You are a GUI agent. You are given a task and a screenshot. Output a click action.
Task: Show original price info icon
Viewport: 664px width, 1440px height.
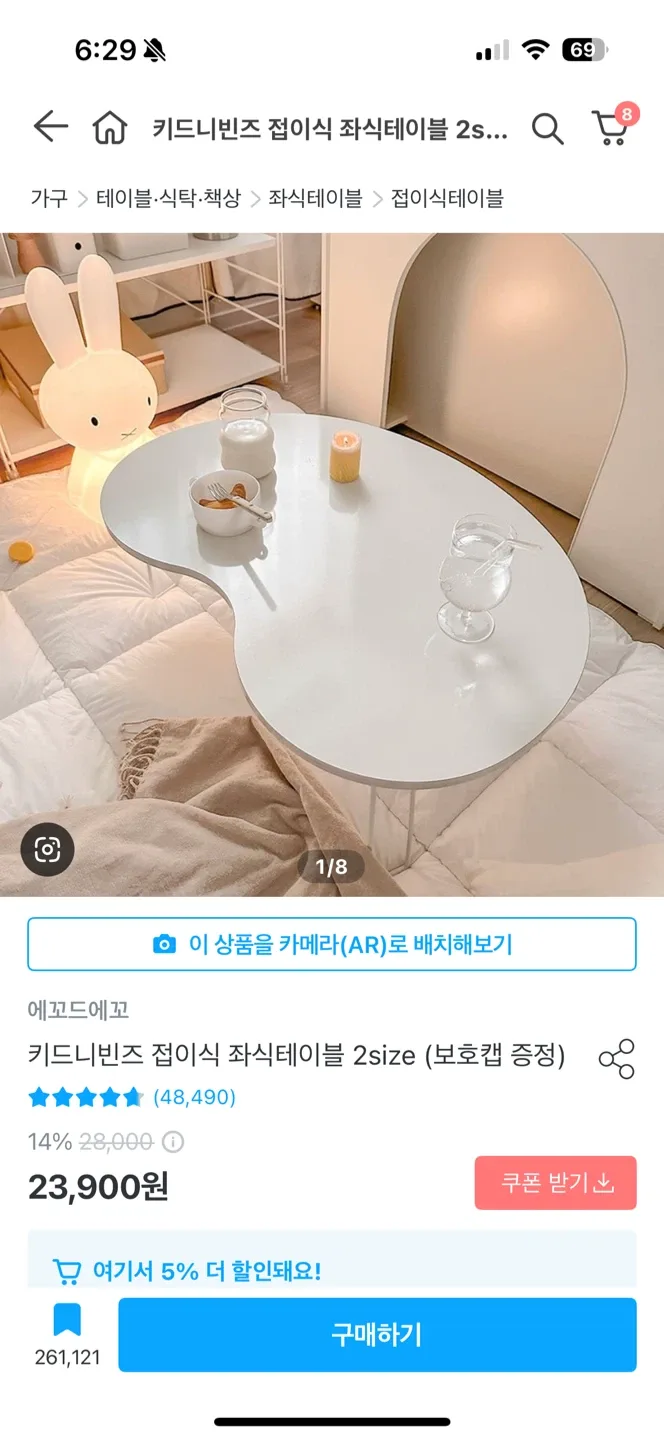173,1142
